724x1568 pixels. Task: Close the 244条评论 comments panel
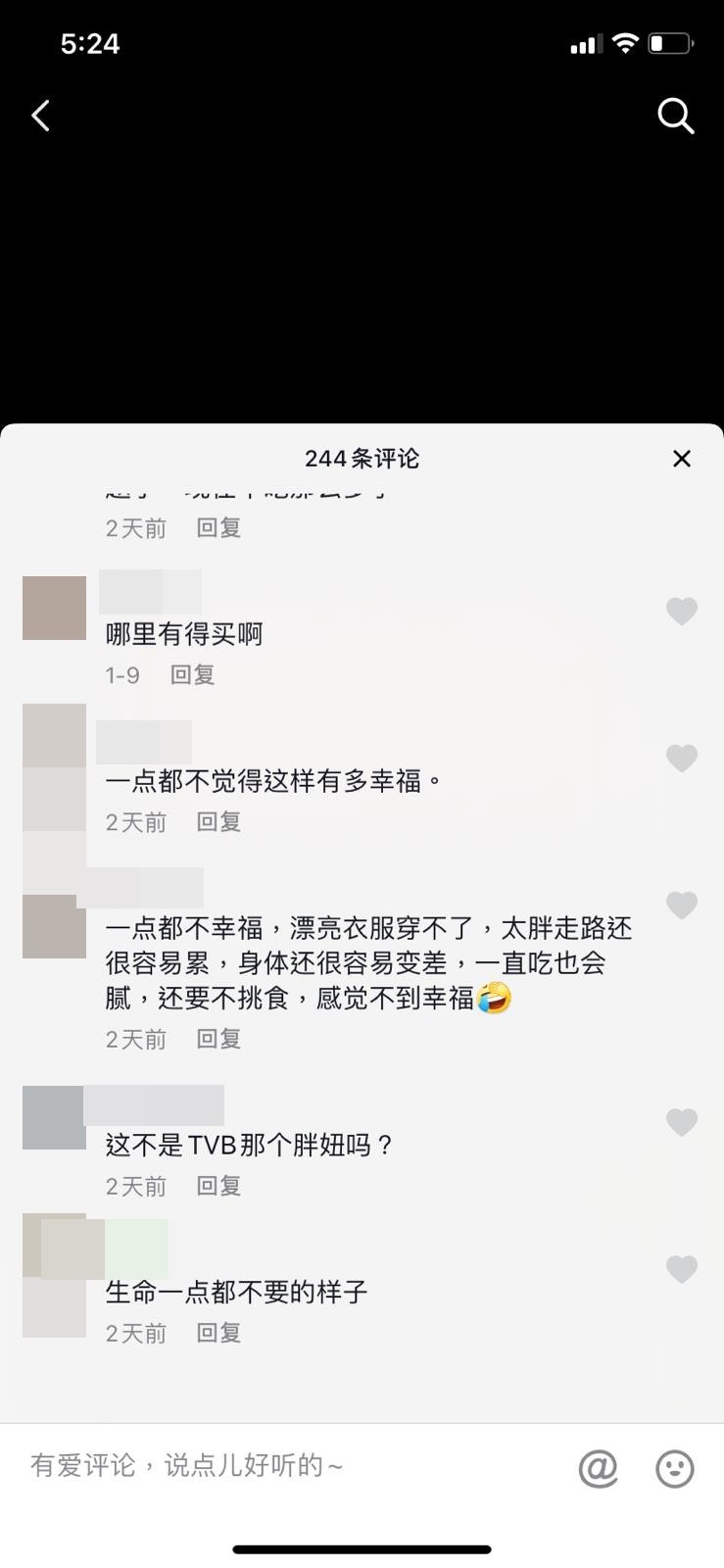682,459
